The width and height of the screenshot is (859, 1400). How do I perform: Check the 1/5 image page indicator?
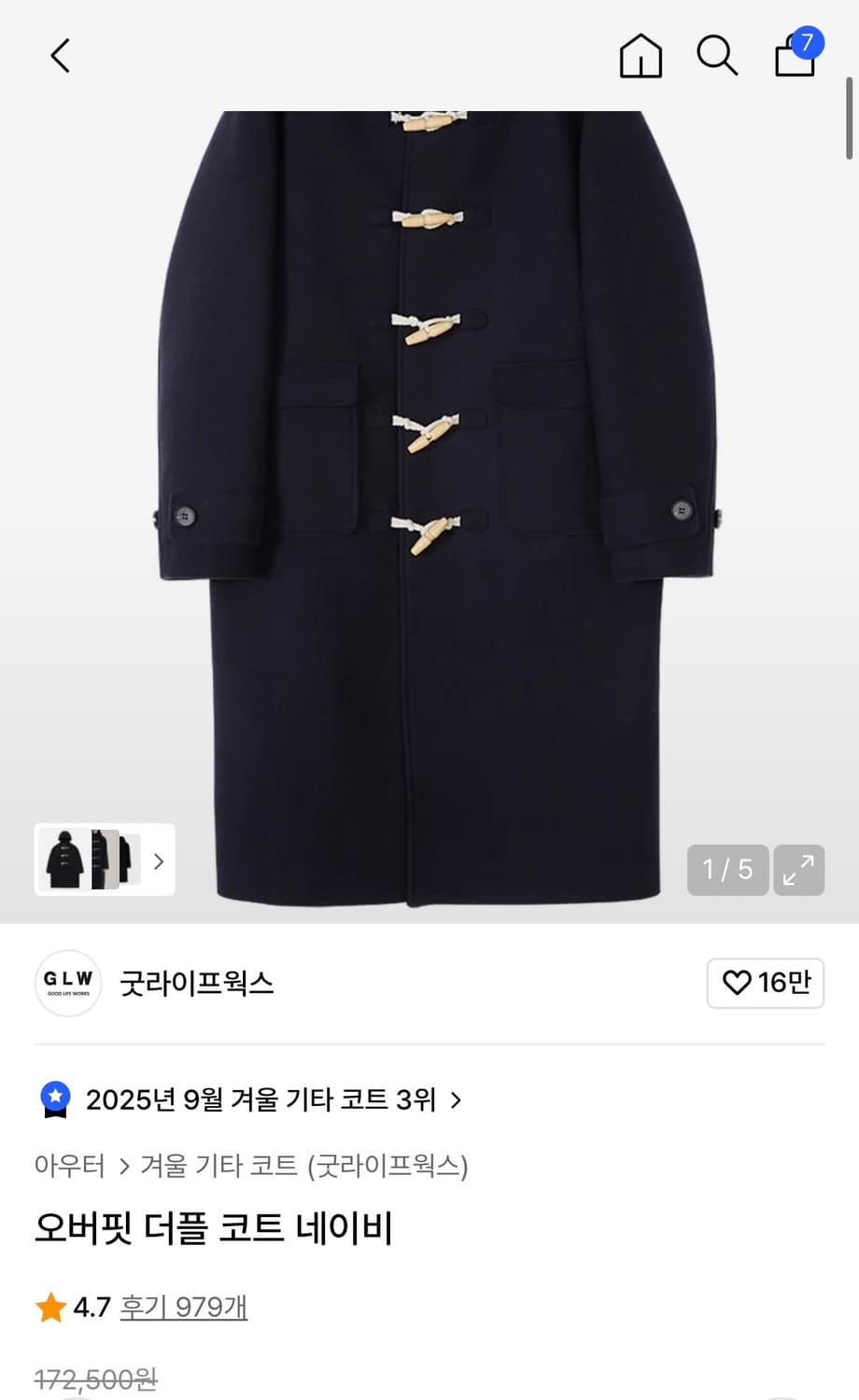pos(727,870)
